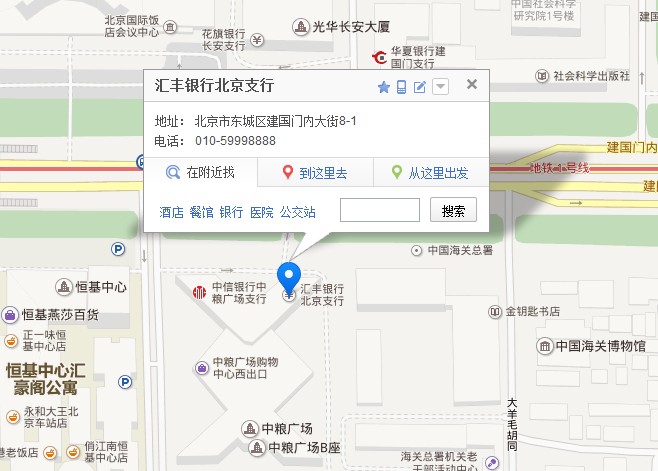
Task: Focus the nearby search text field
Action: (x=379, y=210)
